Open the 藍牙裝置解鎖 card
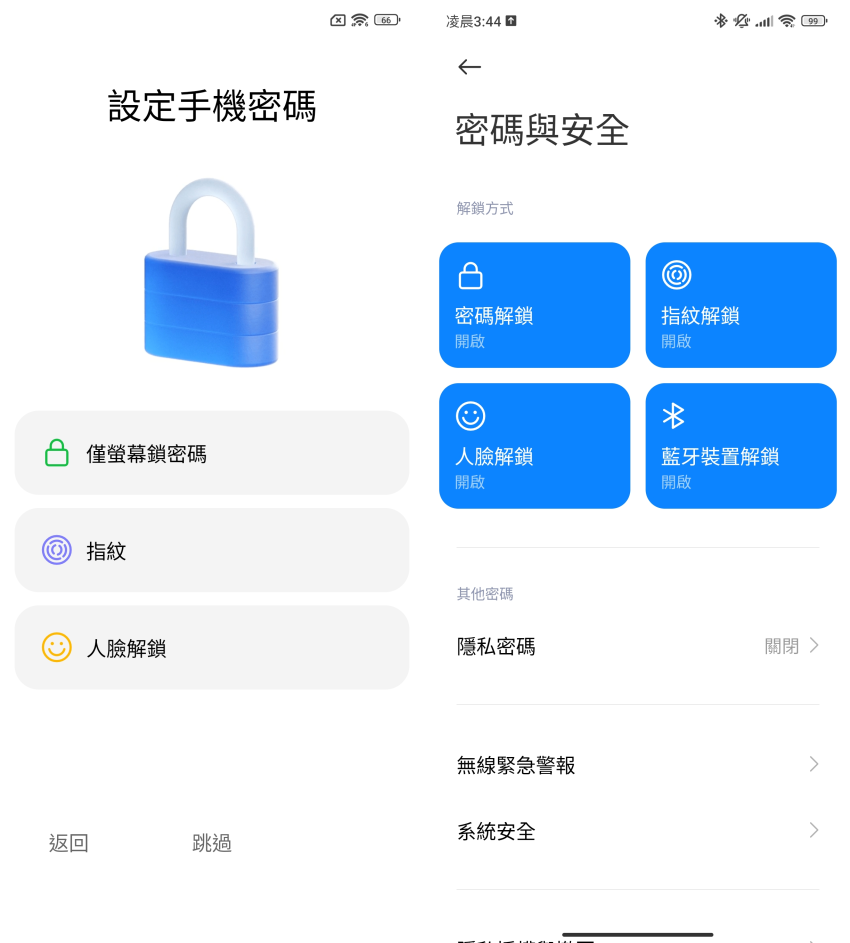 [740, 446]
